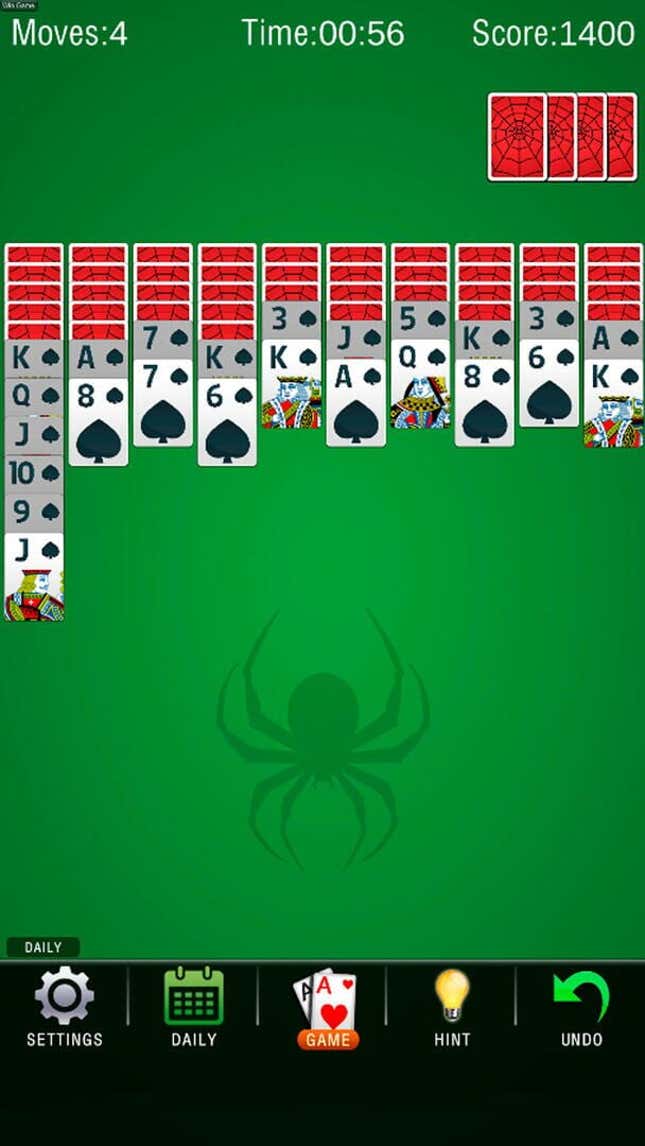
Task: Tap the 8 of spades below the King
Action: click(484, 402)
